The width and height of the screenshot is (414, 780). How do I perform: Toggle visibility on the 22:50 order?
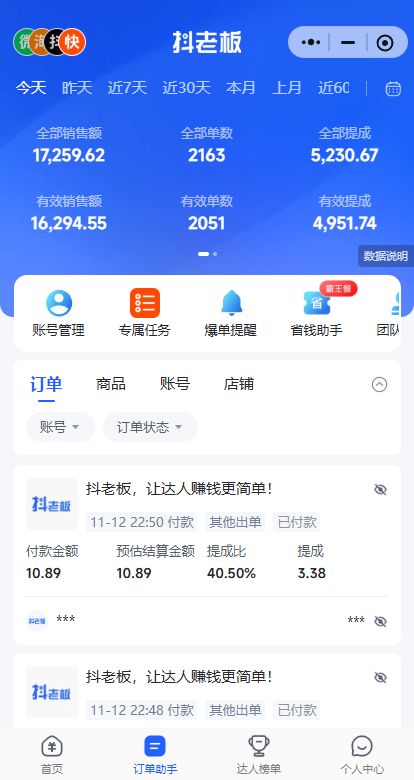coord(381,490)
